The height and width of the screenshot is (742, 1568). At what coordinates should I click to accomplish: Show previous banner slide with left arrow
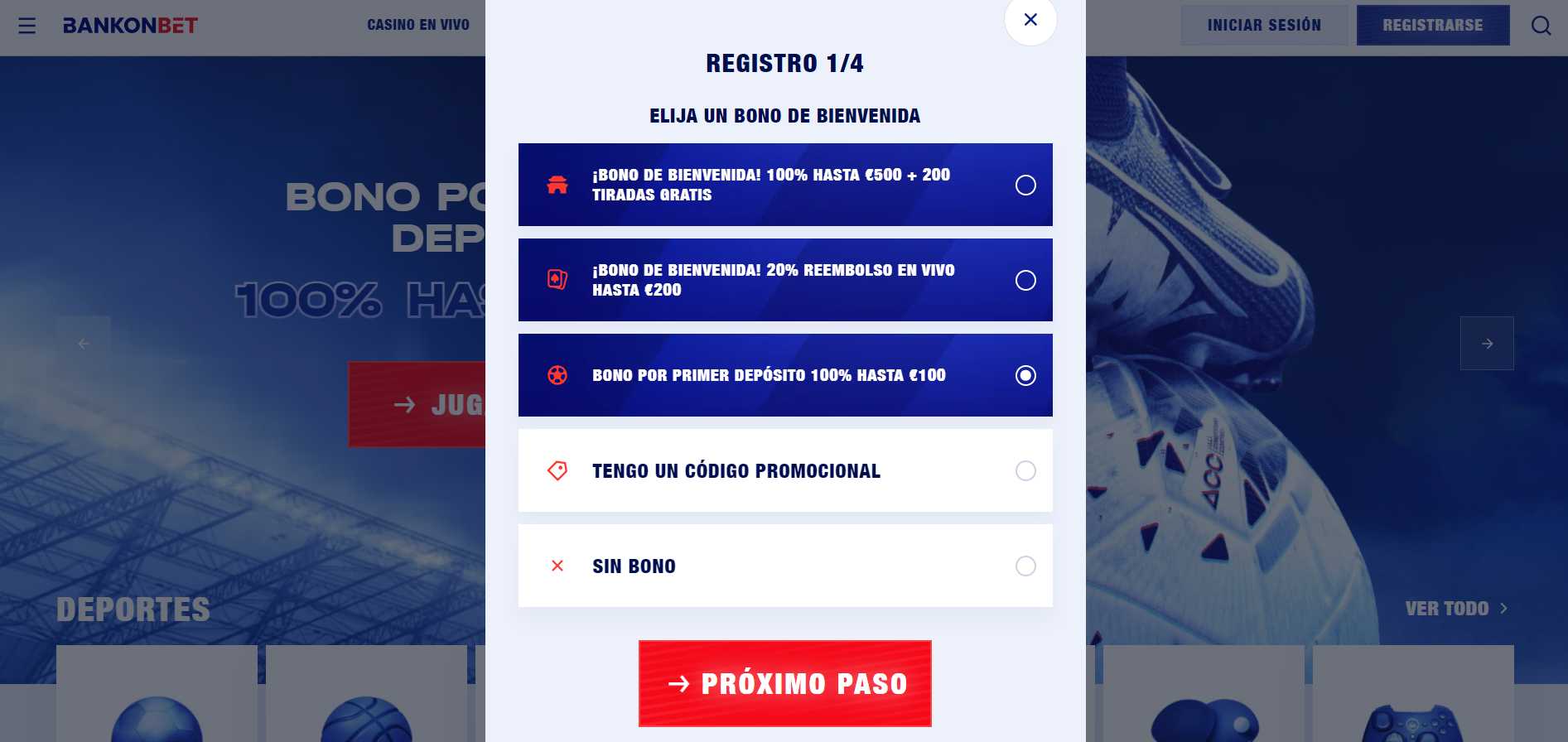click(84, 343)
